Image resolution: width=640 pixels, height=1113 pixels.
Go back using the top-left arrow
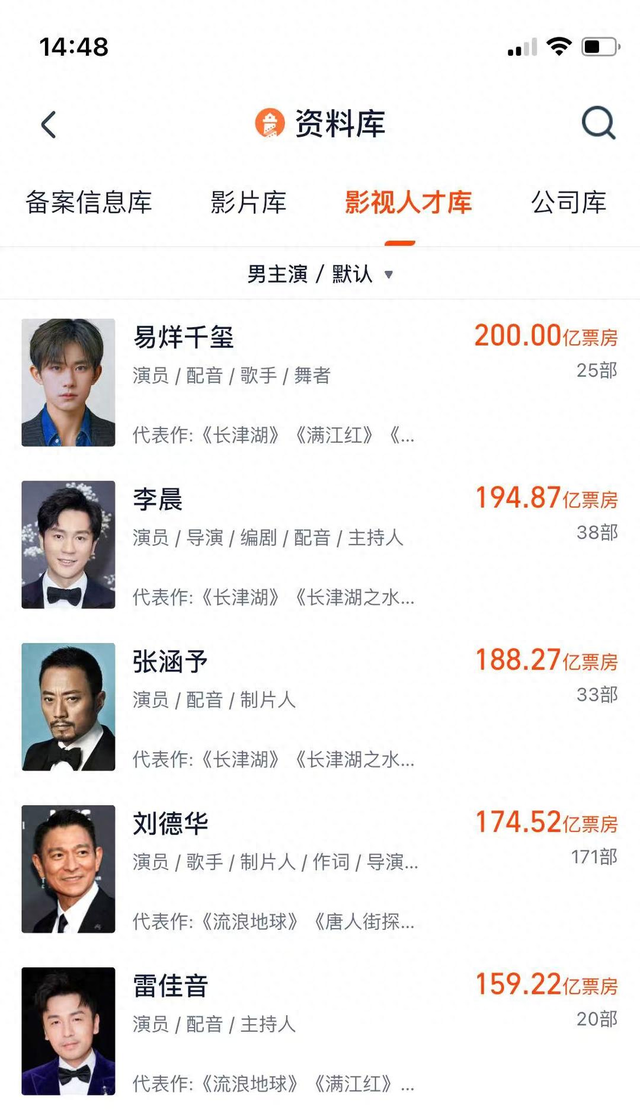click(48, 124)
